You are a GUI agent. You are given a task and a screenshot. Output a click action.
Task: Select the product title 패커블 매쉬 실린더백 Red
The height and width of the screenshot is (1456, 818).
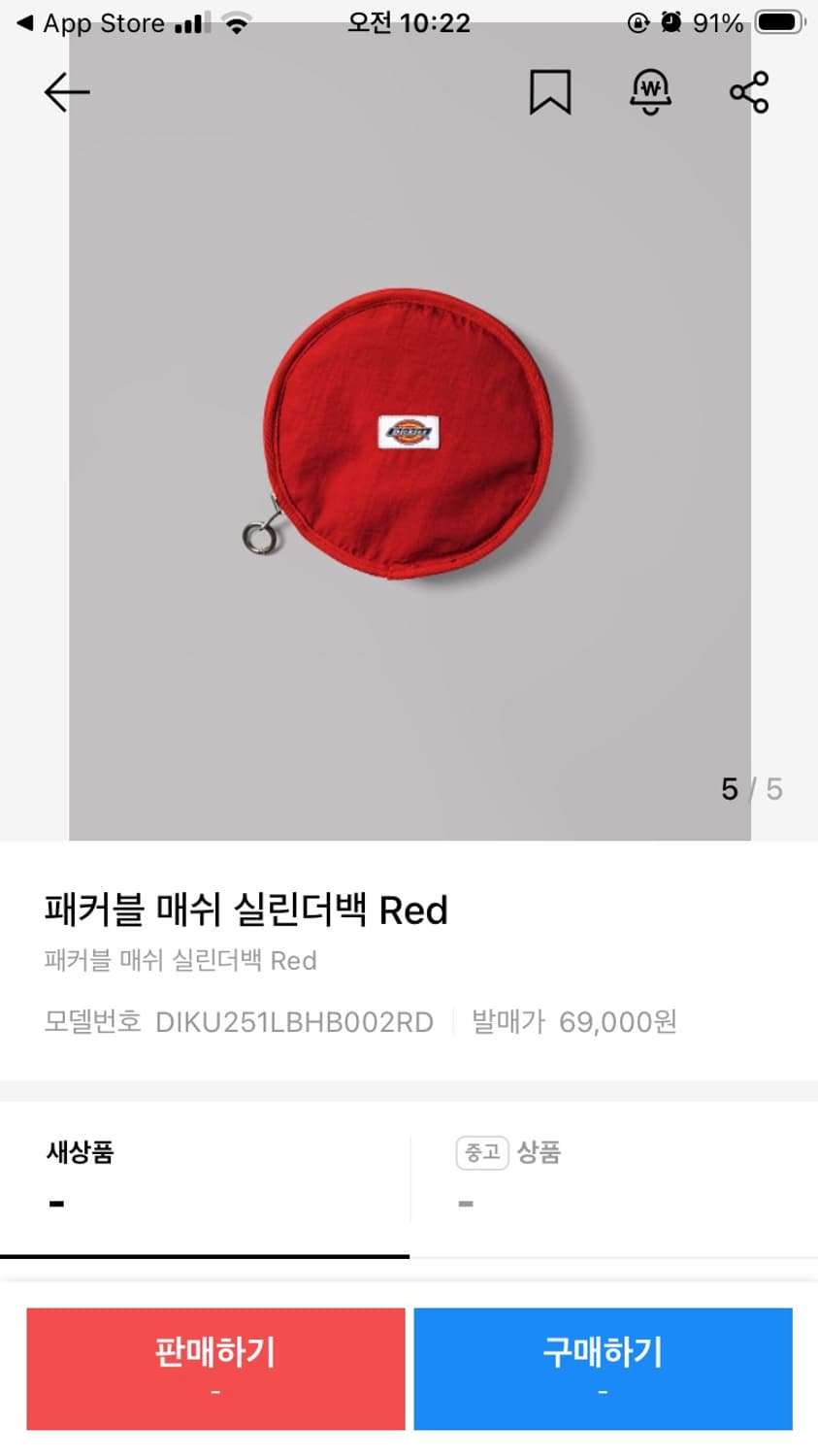point(246,910)
